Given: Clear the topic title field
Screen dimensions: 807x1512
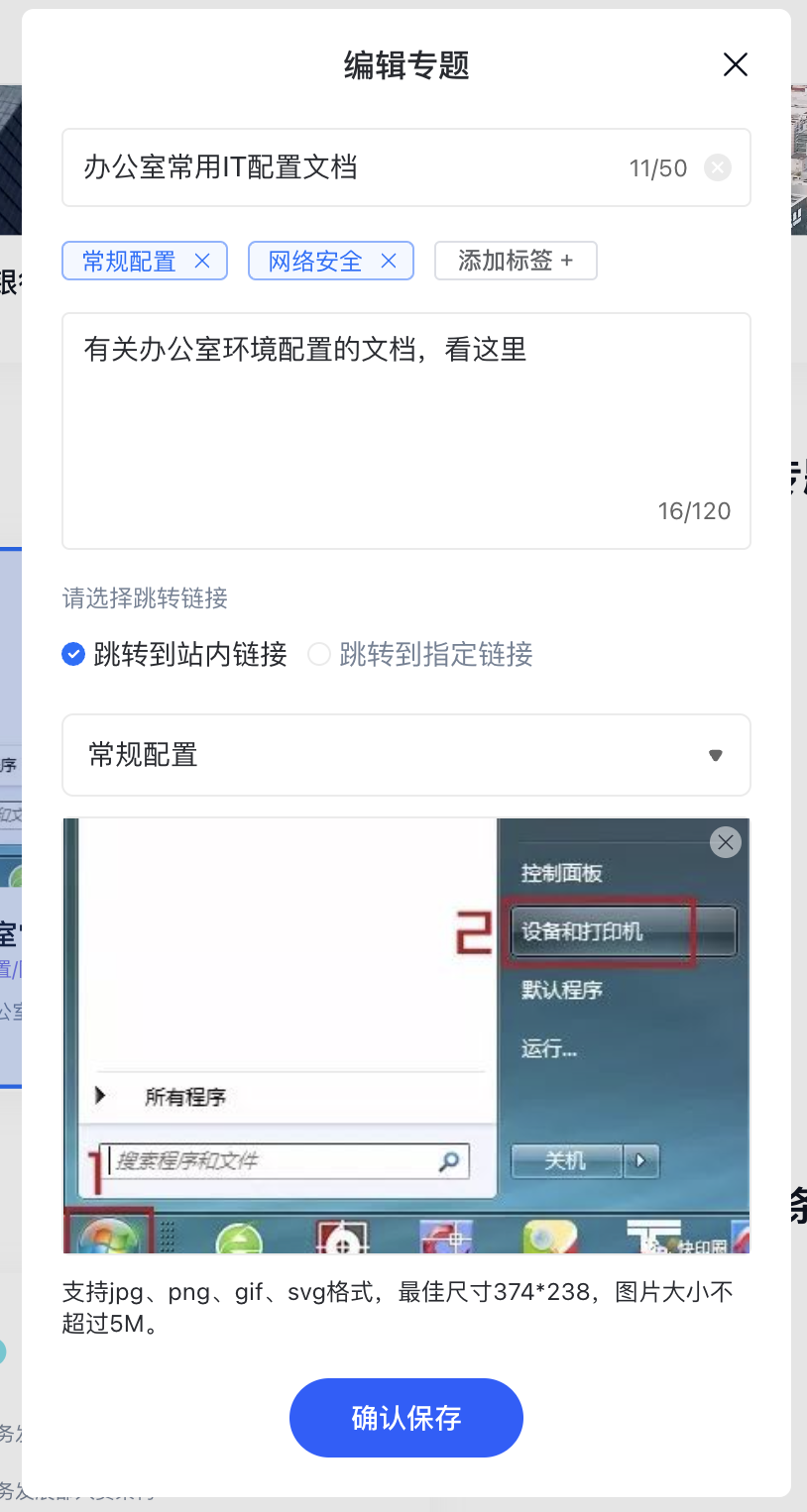Looking at the screenshot, I should coord(718,167).
